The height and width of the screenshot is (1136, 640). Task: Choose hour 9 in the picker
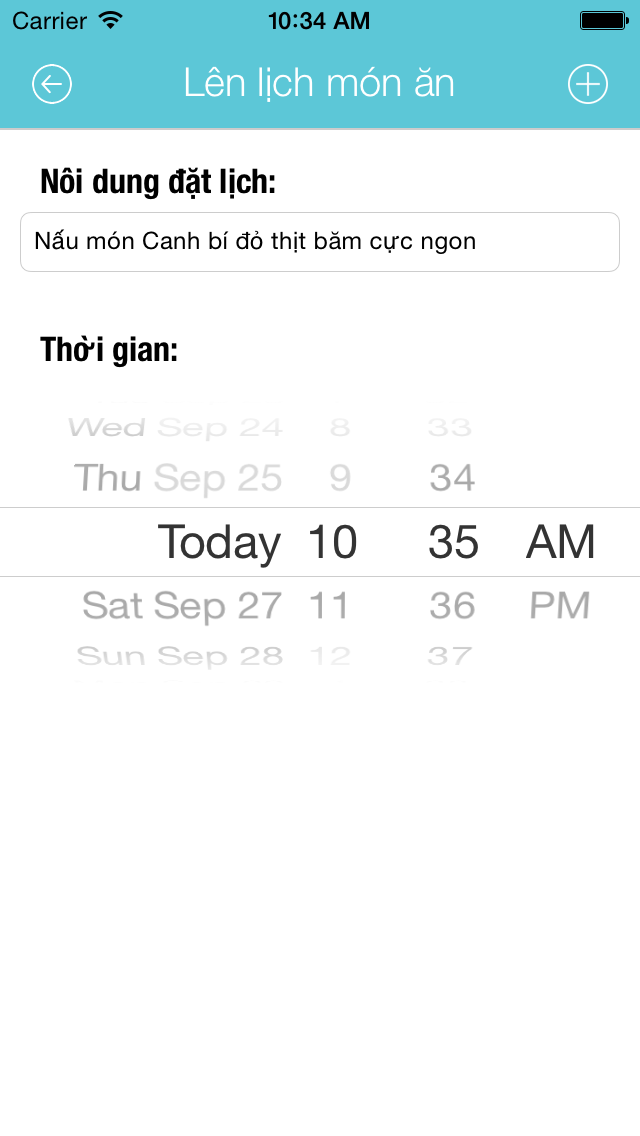pos(340,478)
